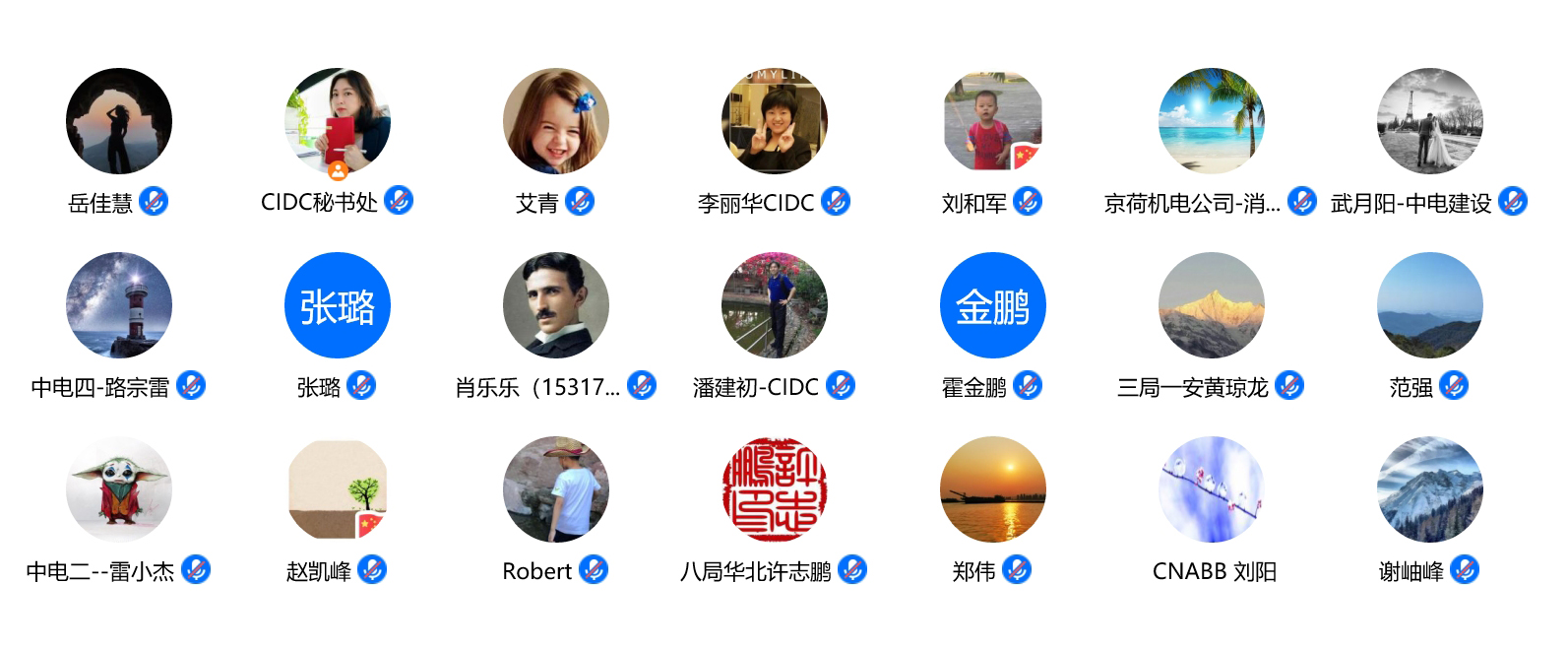
Task: Open participant 三局—安黄琼龙
Action: pyautogui.click(x=1211, y=305)
